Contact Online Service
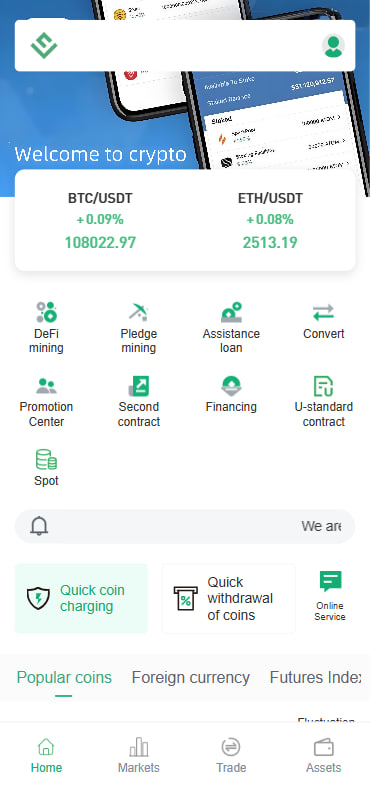 330,596
